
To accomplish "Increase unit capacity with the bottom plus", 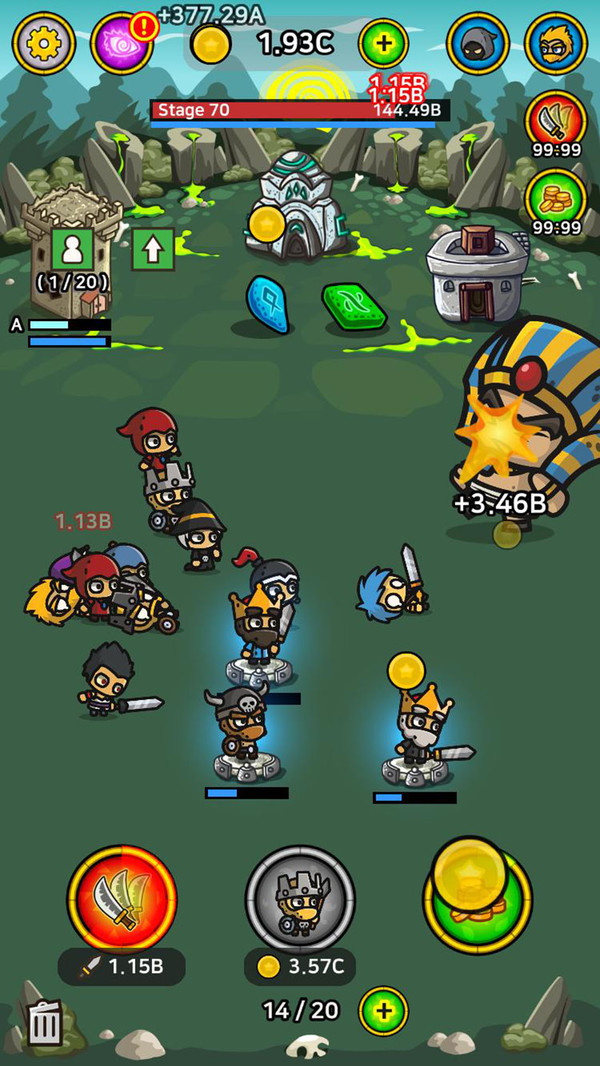I will point(383,1010).
